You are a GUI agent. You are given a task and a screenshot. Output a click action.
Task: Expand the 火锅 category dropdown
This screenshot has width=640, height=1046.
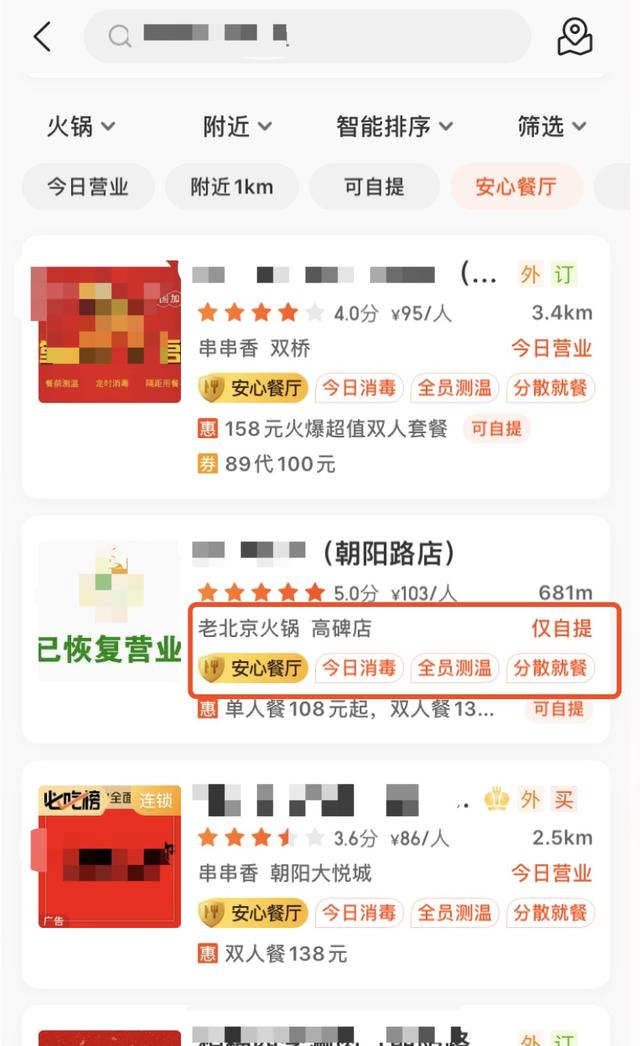[80, 127]
